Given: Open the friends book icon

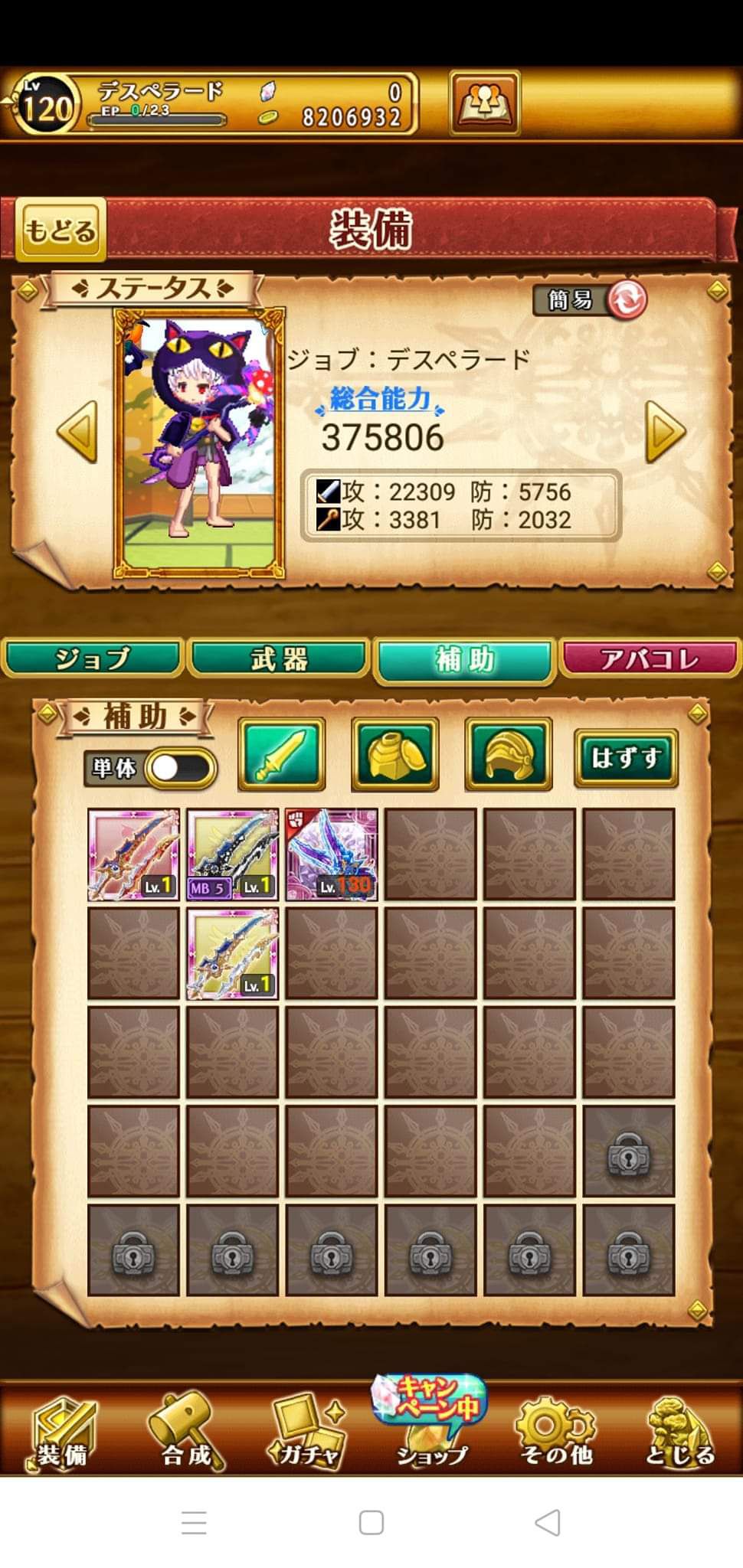Looking at the screenshot, I should [484, 103].
